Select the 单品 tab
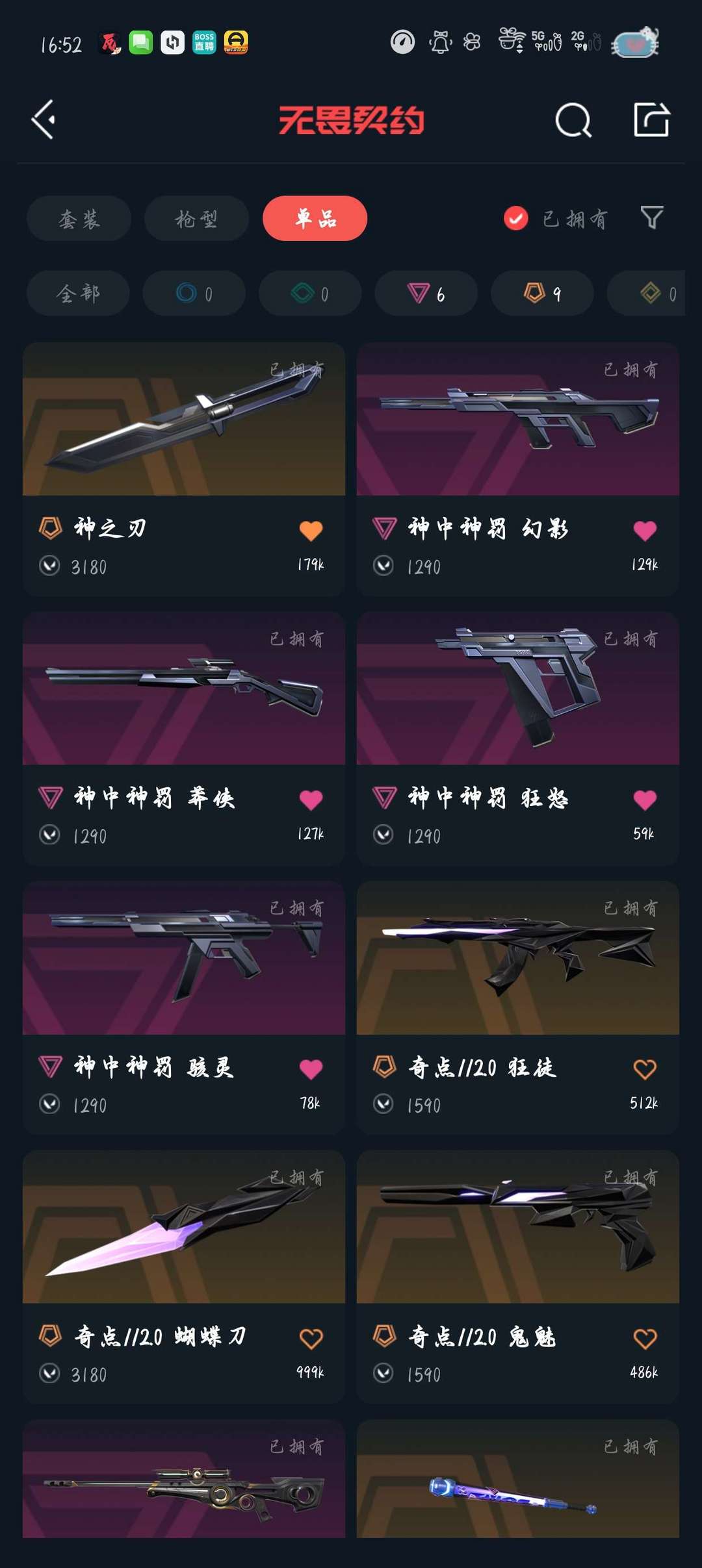Image resolution: width=702 pixels, height=1568 pixels. click(315, 218)
